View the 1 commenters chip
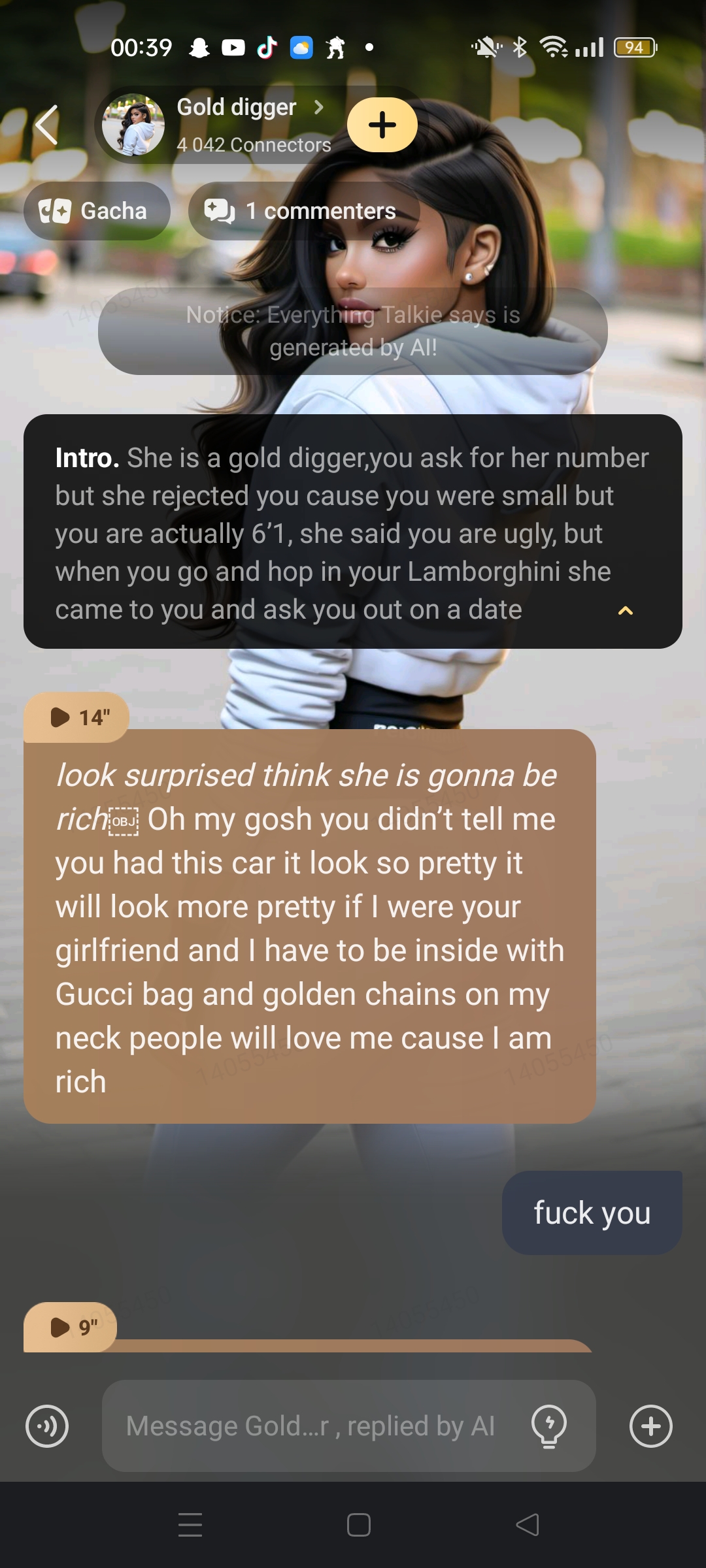This screenshot has height=1568, width=706. 303,211
